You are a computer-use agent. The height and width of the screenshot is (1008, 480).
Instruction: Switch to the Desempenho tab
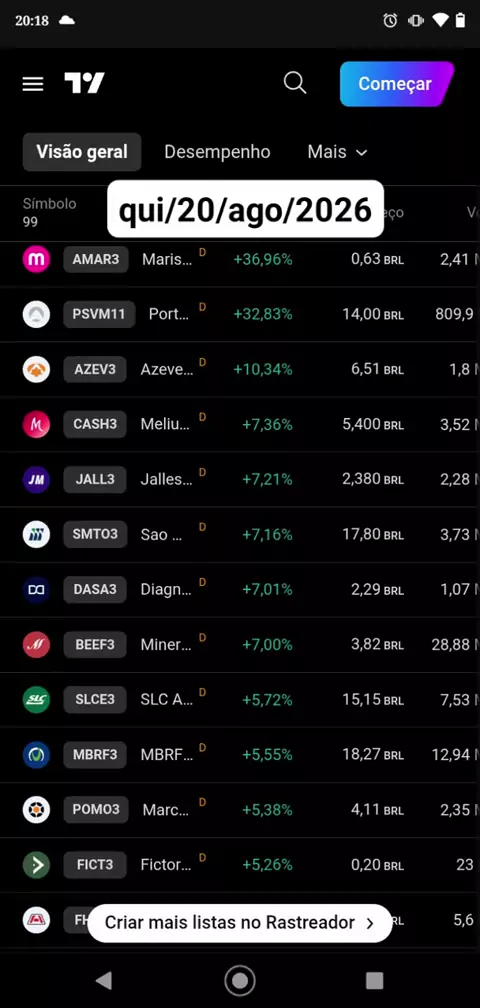click(217, 152)
